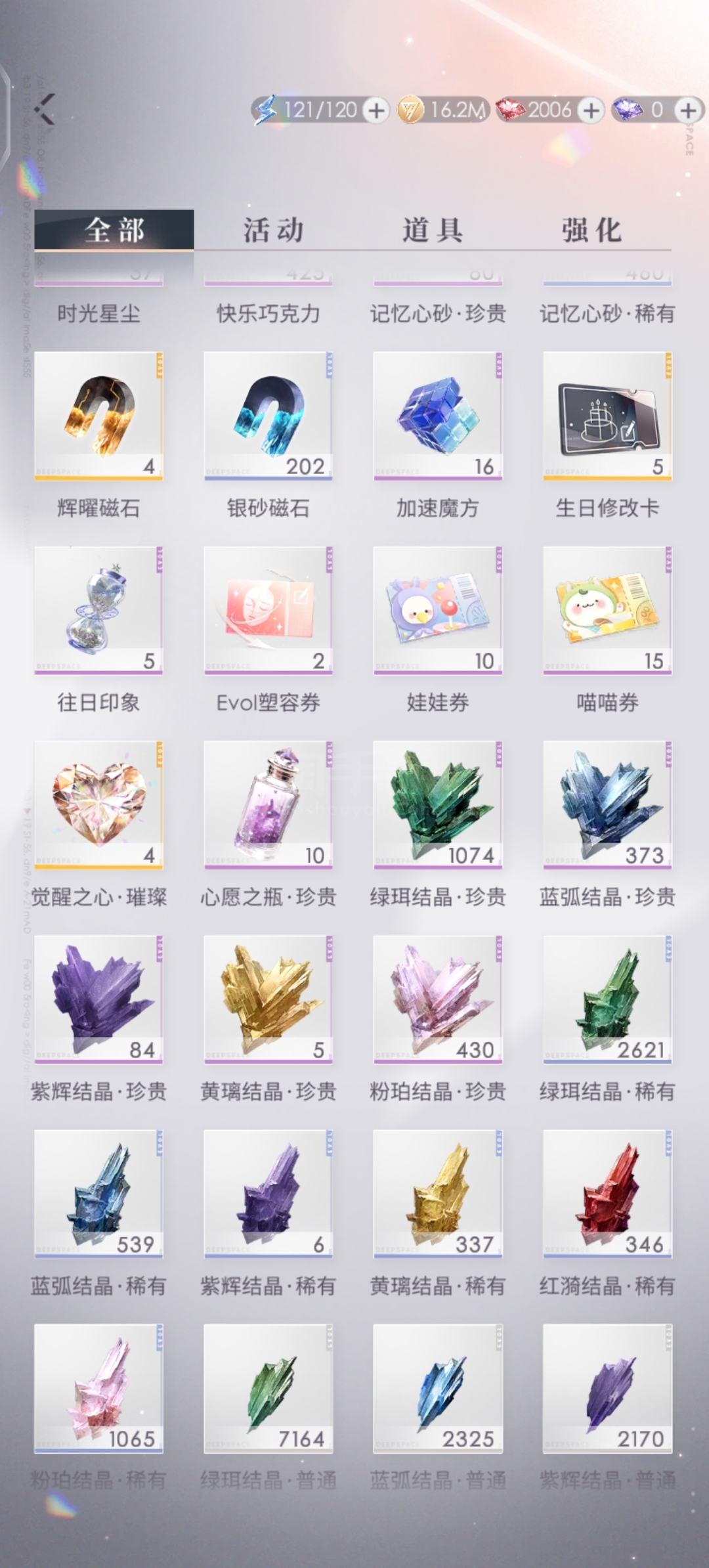
Task: View the 加速魔方 item details
Action: click(x=438, y=416)
